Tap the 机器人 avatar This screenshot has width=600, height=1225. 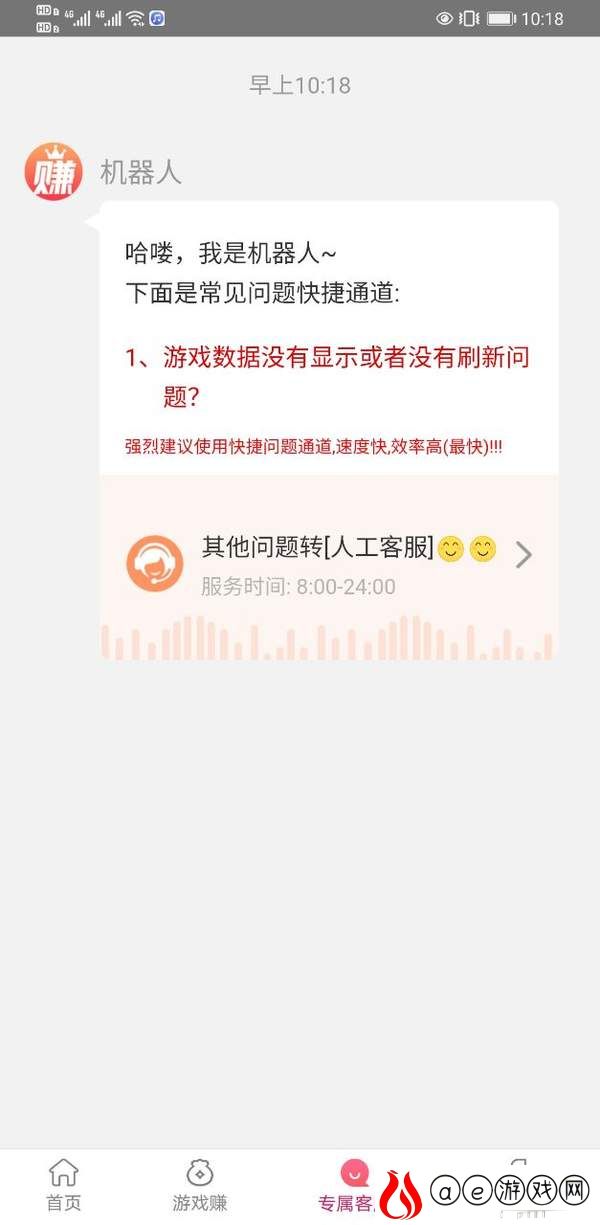[x=53, y=172]
